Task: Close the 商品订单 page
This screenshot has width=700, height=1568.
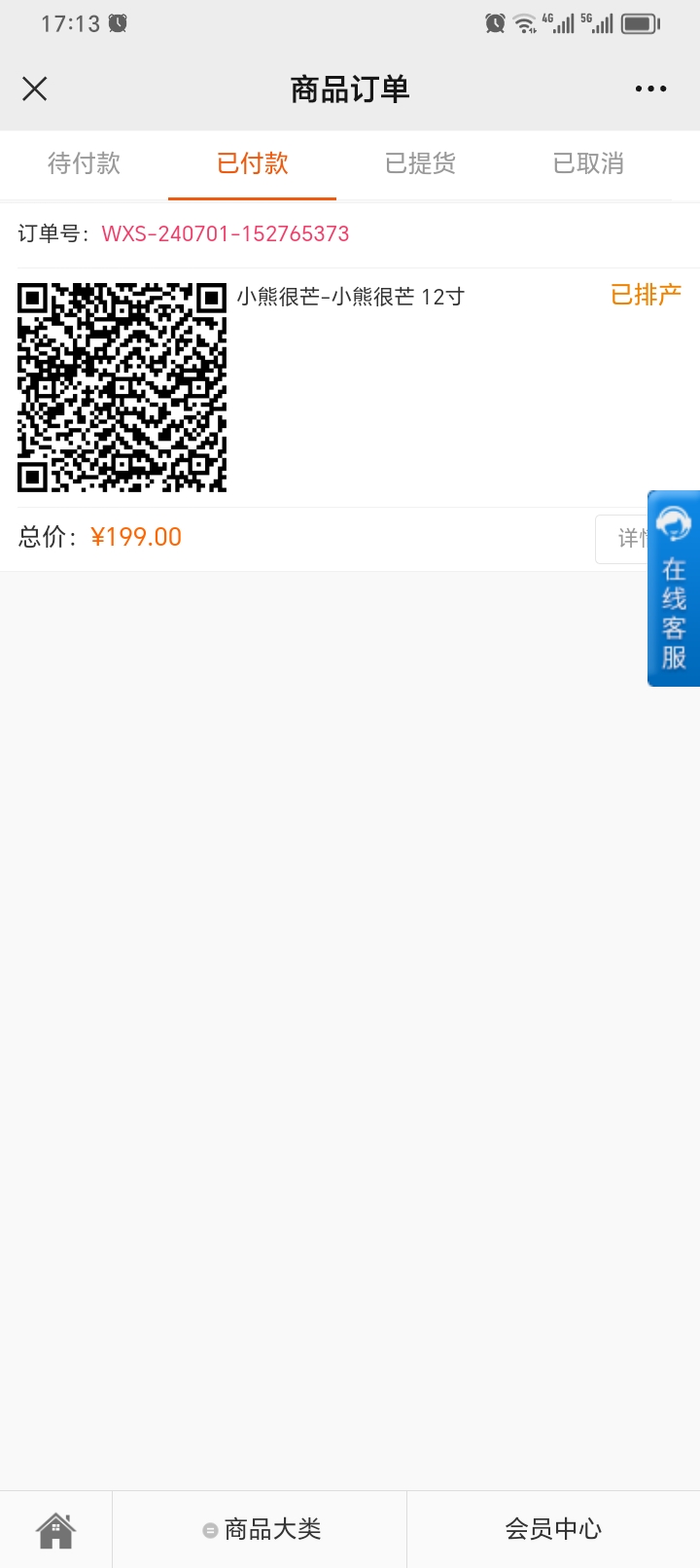Action: tap(35, 89)
